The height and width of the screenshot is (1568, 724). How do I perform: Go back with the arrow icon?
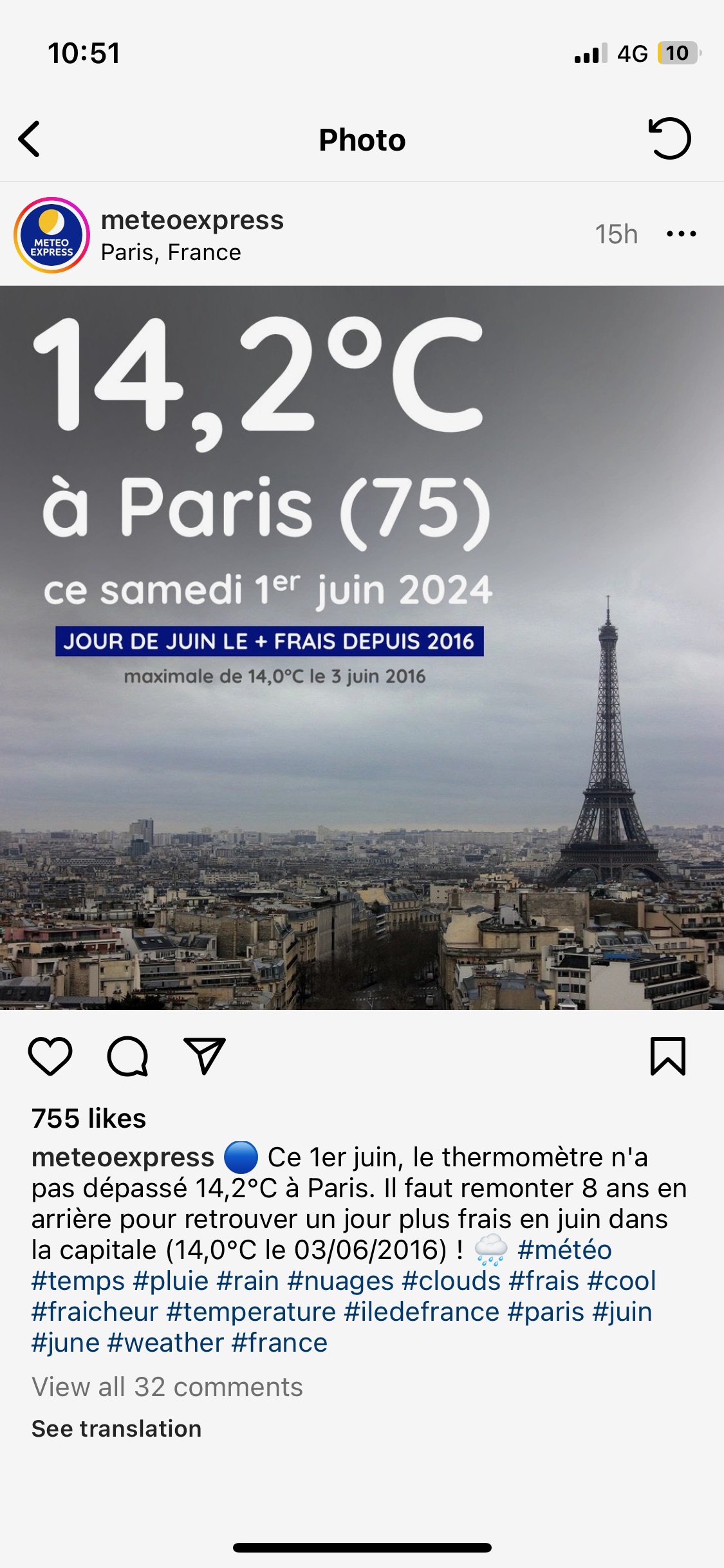(30, 139)
